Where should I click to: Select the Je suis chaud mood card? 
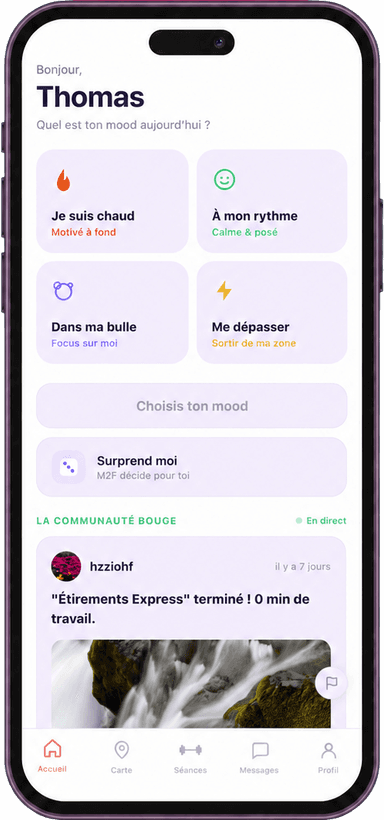coord(112,201)
